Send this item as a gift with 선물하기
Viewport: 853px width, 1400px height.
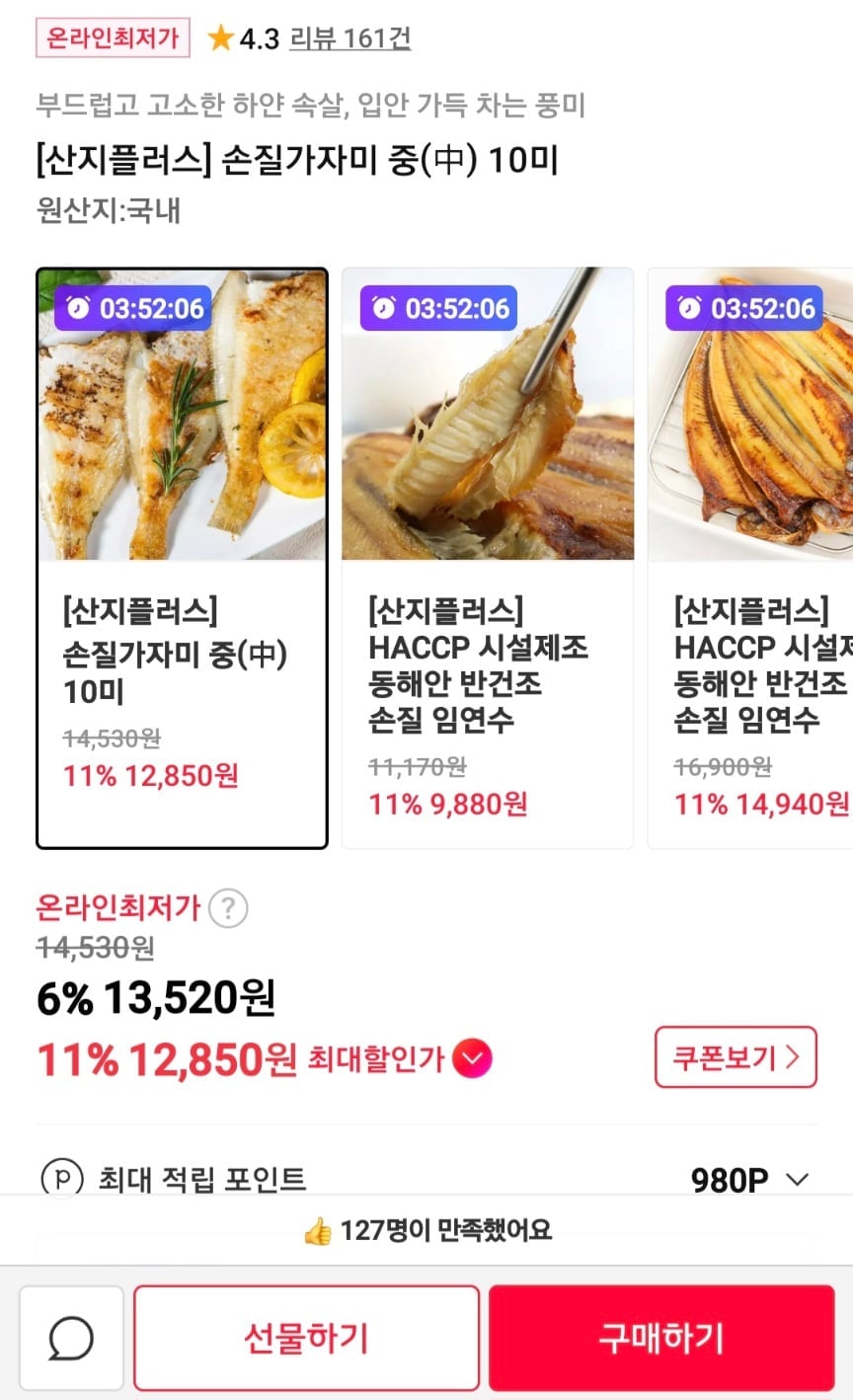306,1339
